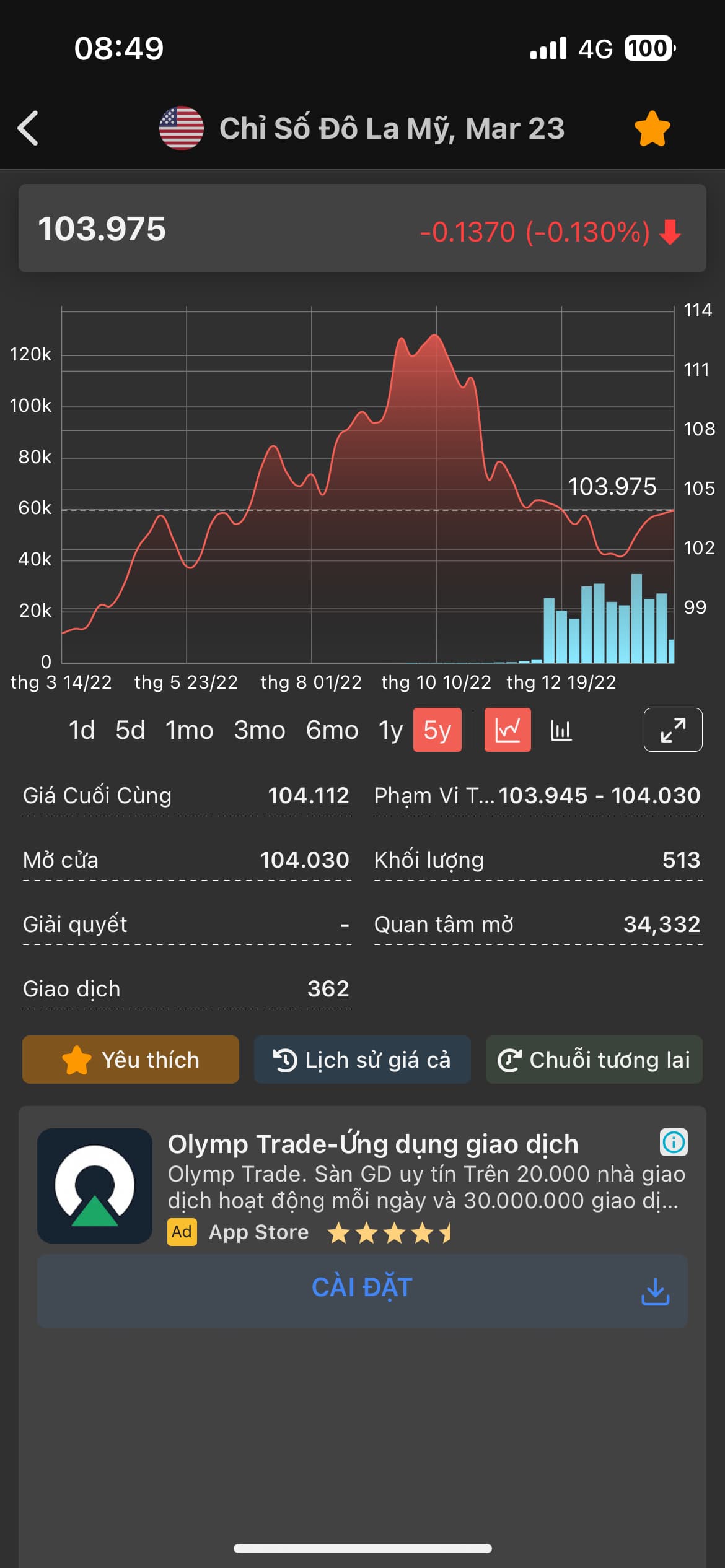Image resolution: width=725 pixels, height=1568 pixels.
Task: Open Chuỗi tương lai
Action: pyautogui.click(x=594, y=1060)
